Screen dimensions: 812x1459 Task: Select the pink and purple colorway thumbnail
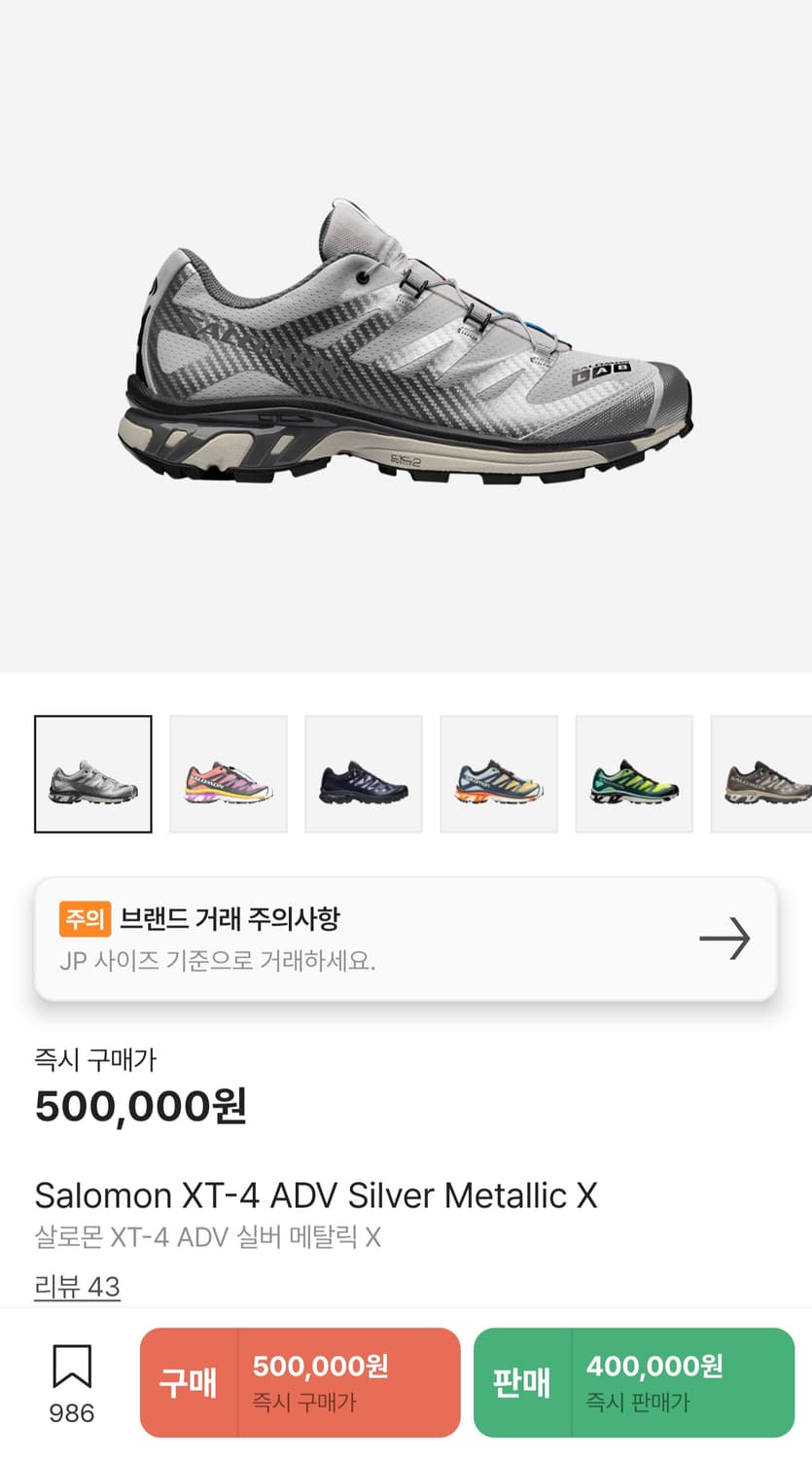228,774
